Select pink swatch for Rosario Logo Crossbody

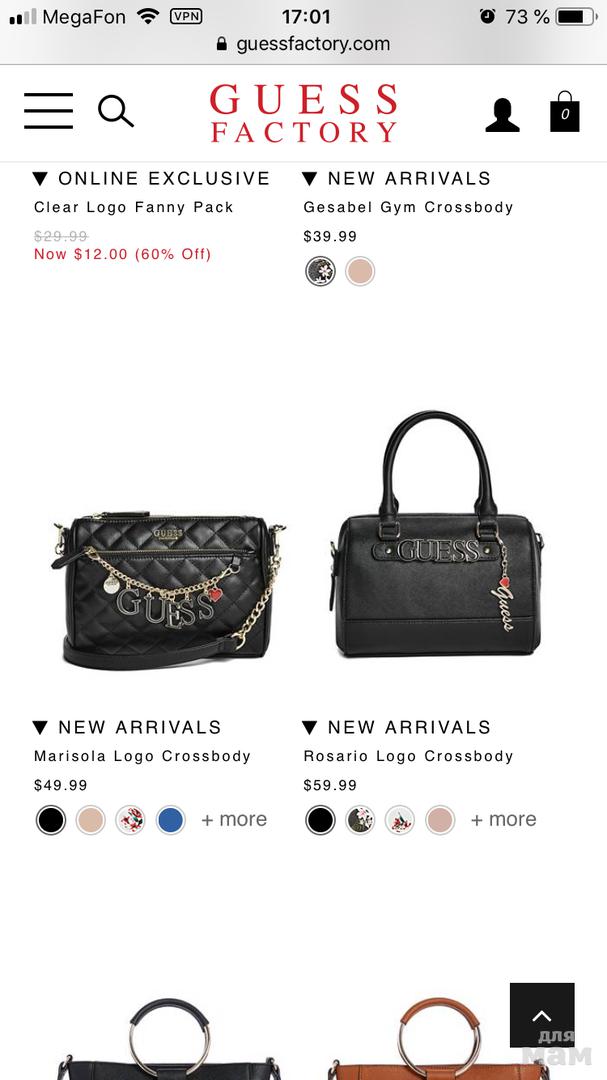click(440, 821)
